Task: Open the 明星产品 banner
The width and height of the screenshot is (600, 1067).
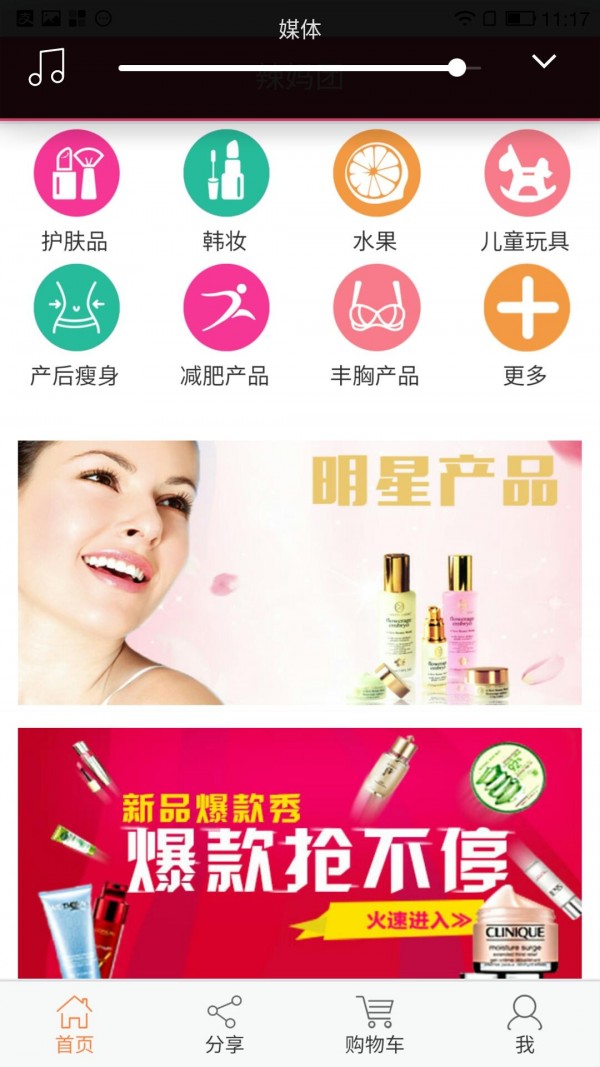Action: tap(300, 572)
